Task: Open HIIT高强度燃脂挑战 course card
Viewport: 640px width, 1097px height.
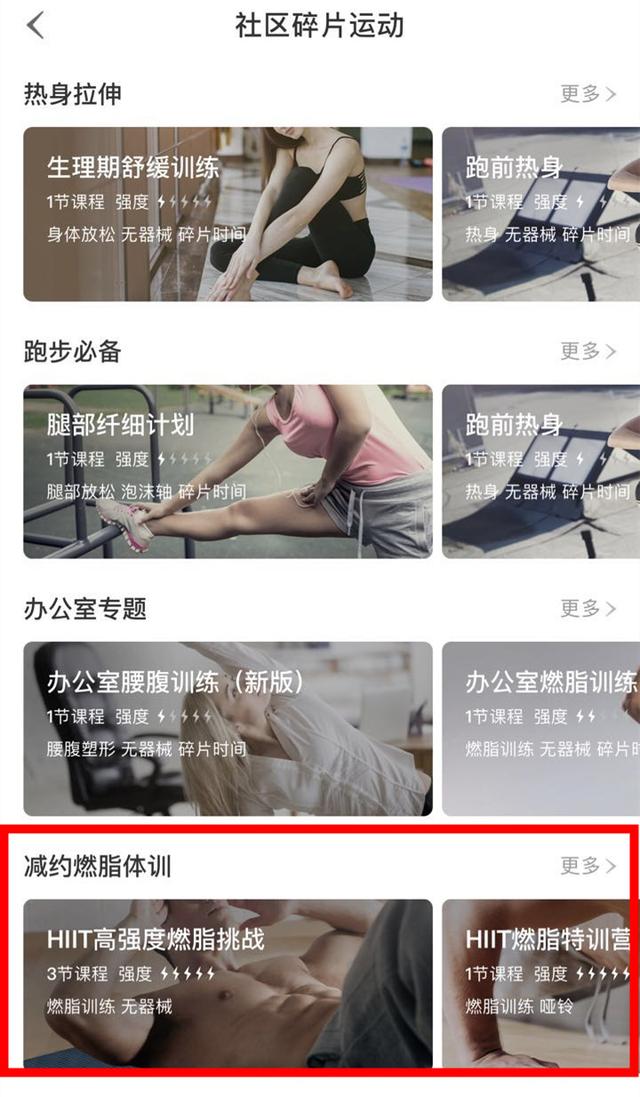Action: pos(228,984)
